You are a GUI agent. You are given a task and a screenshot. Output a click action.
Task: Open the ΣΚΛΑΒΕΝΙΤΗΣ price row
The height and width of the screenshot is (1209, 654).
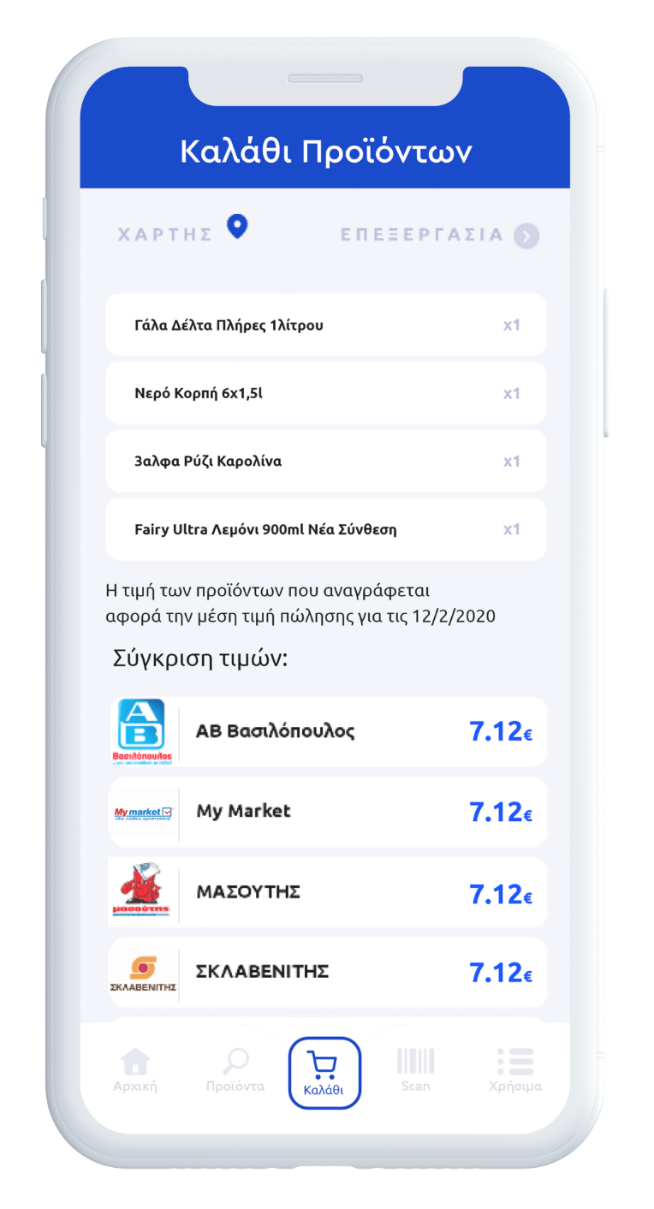tap(326, 972)
